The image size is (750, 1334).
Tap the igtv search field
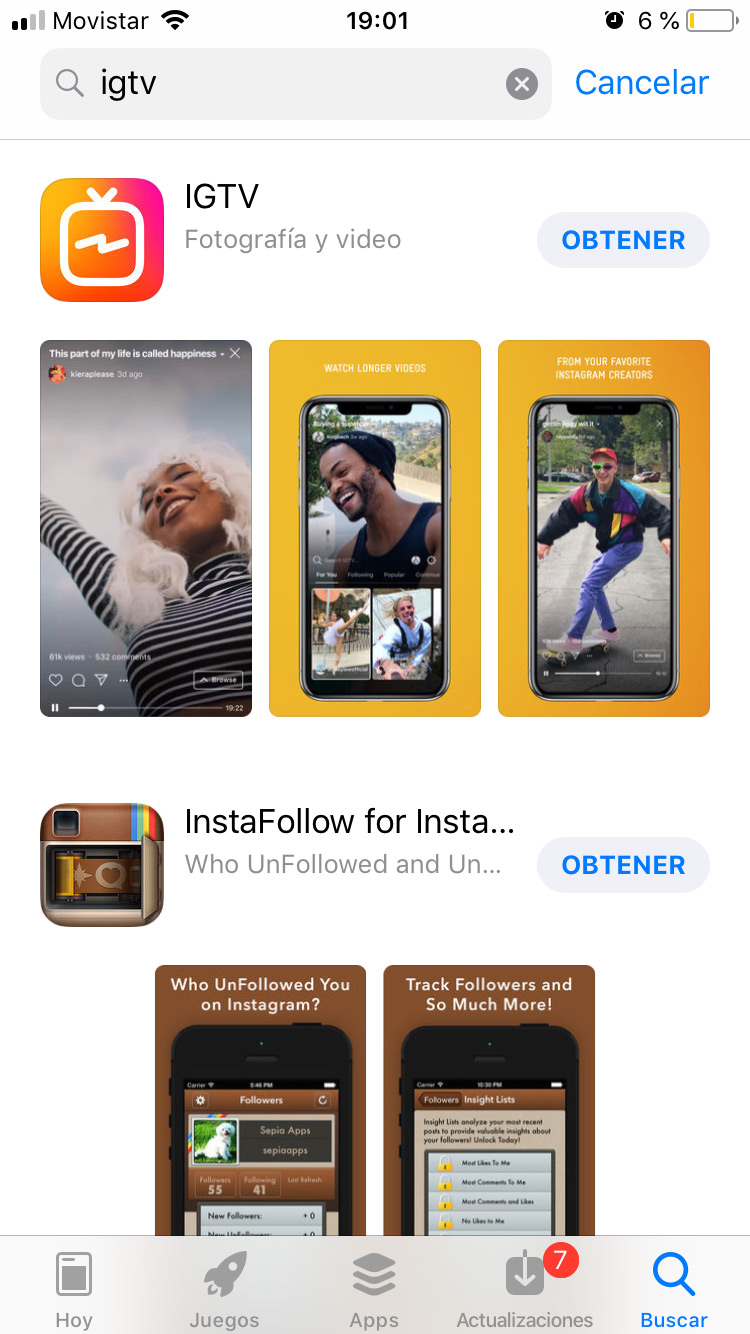(x=290, y=84)
